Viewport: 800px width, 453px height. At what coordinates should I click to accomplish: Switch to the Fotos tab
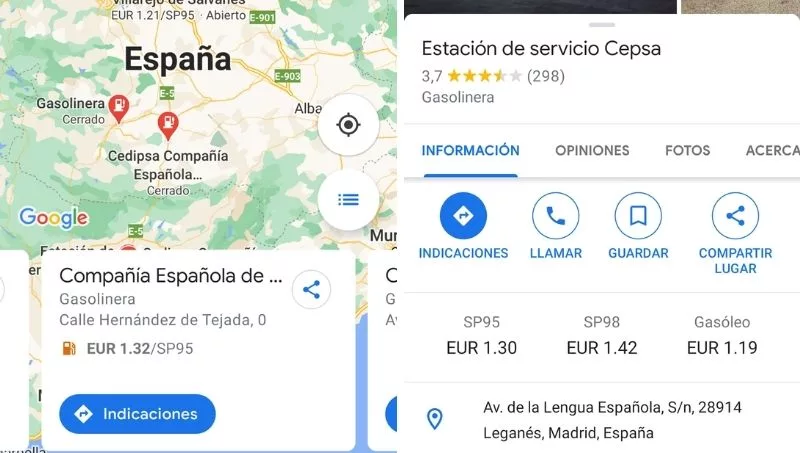point(687,151)
